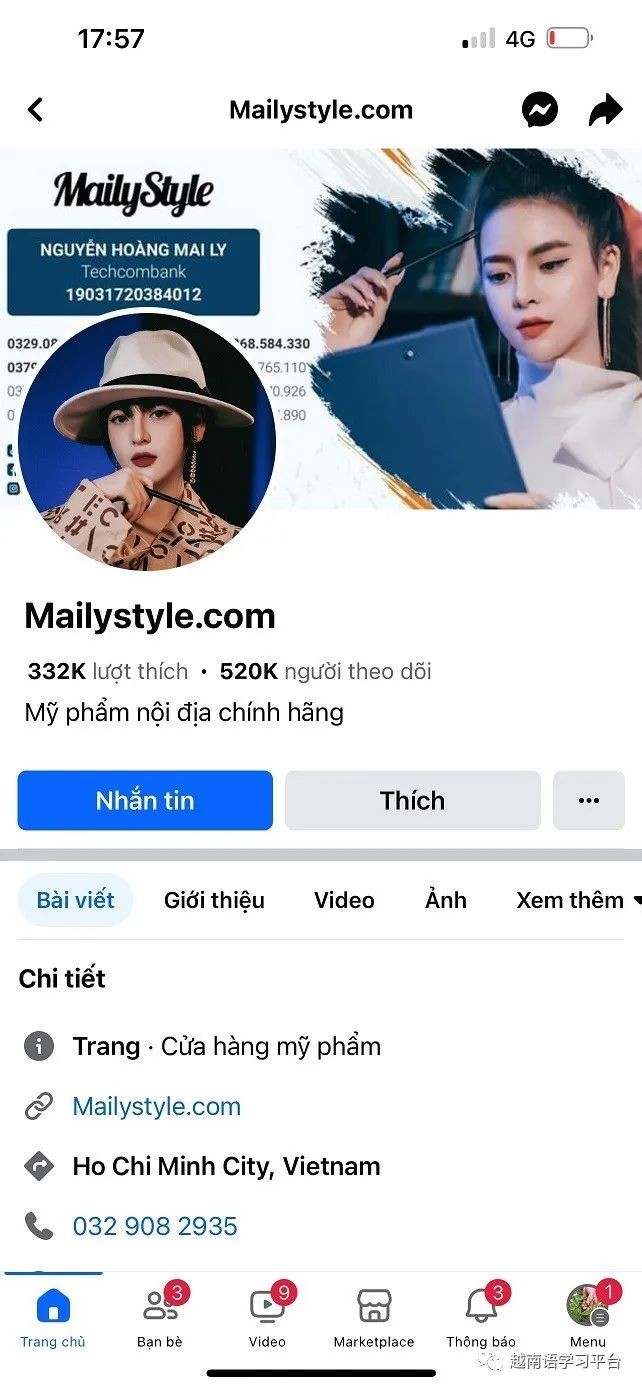Screen dimensions: 642x1389
Task: Open the Mailystyle.com website link
Action: [x=157, y=1106]
